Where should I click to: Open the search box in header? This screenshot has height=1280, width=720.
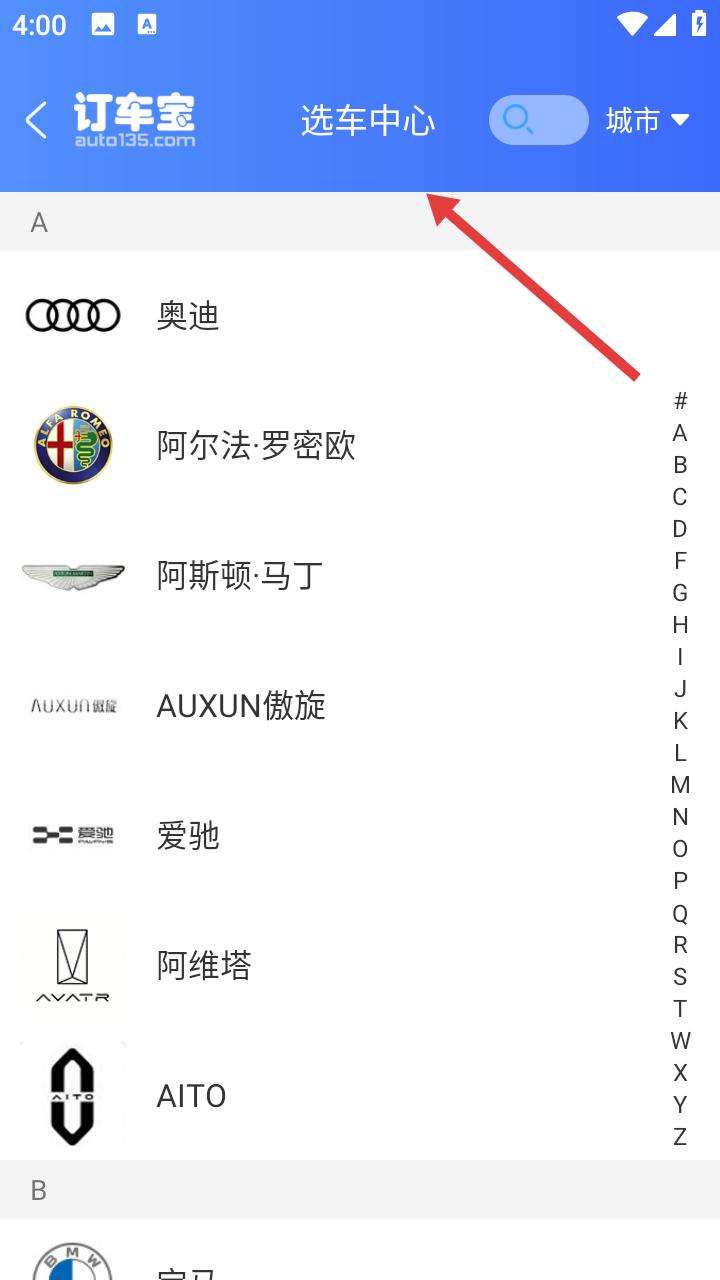[x=538, y=120]
